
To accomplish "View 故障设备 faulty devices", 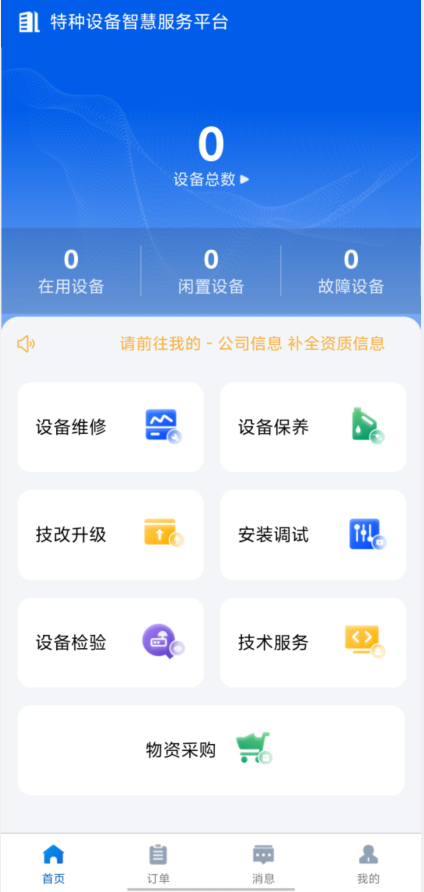I will point(351,271).
